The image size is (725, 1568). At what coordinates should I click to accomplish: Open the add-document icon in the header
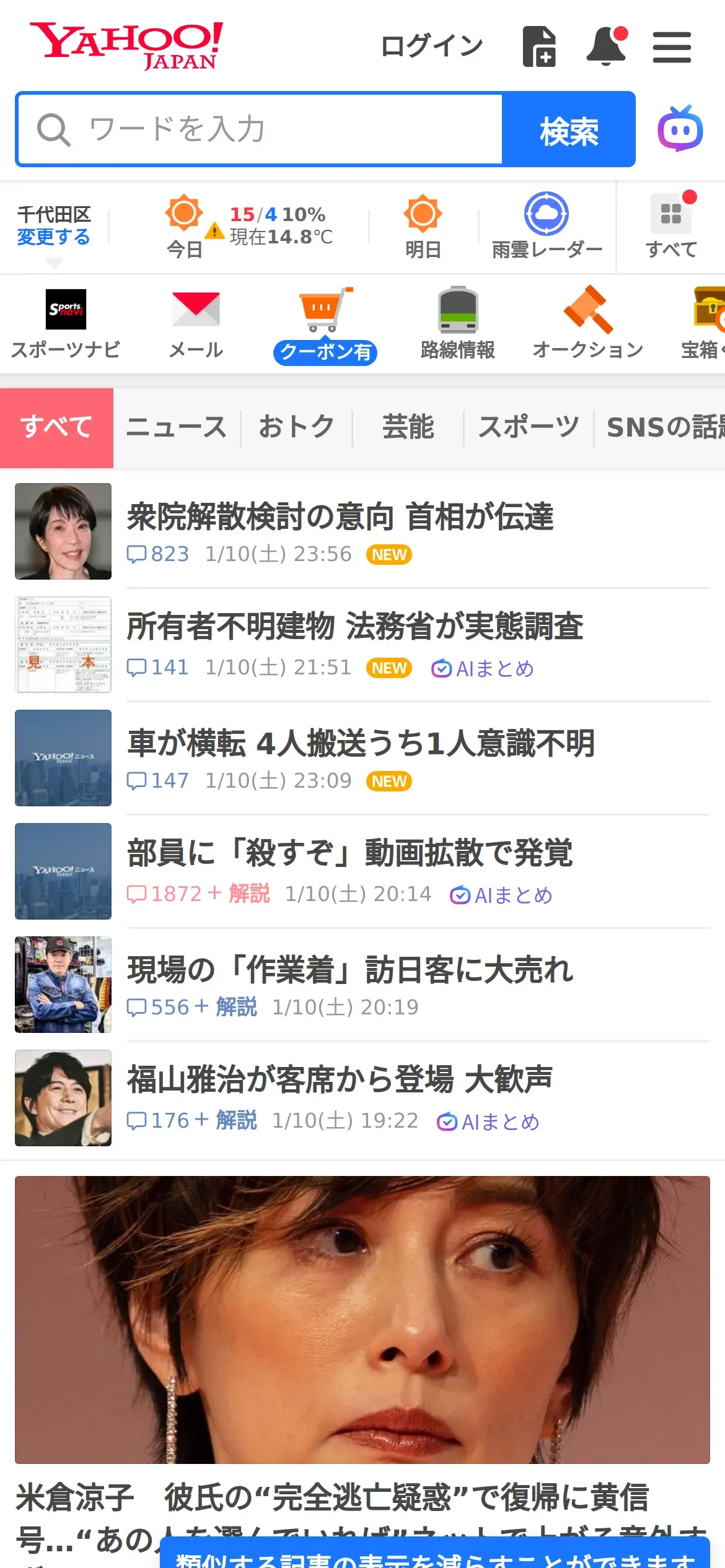click(x=539, y=46)
